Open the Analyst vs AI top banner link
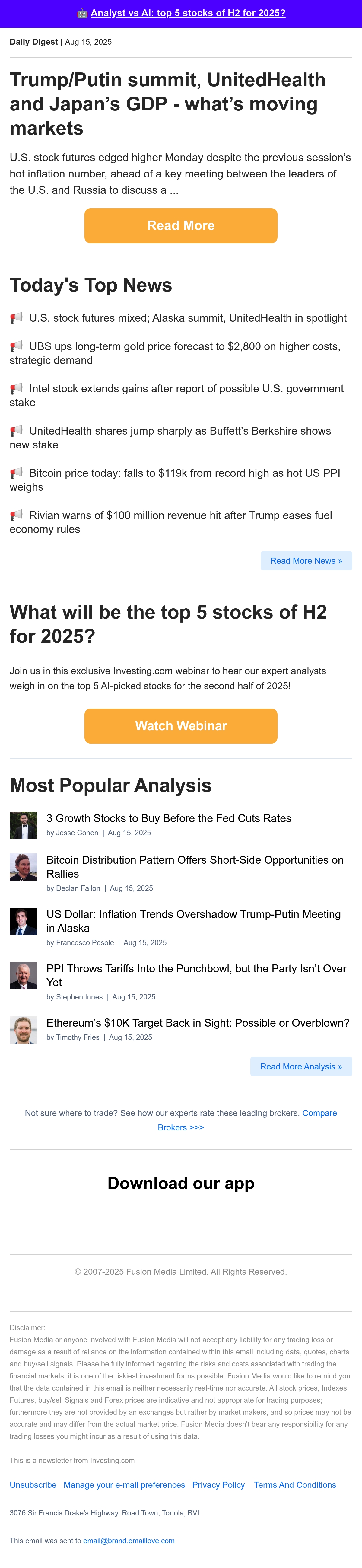The height and width of the screenshot is (1568, 362). pos(188,13)
